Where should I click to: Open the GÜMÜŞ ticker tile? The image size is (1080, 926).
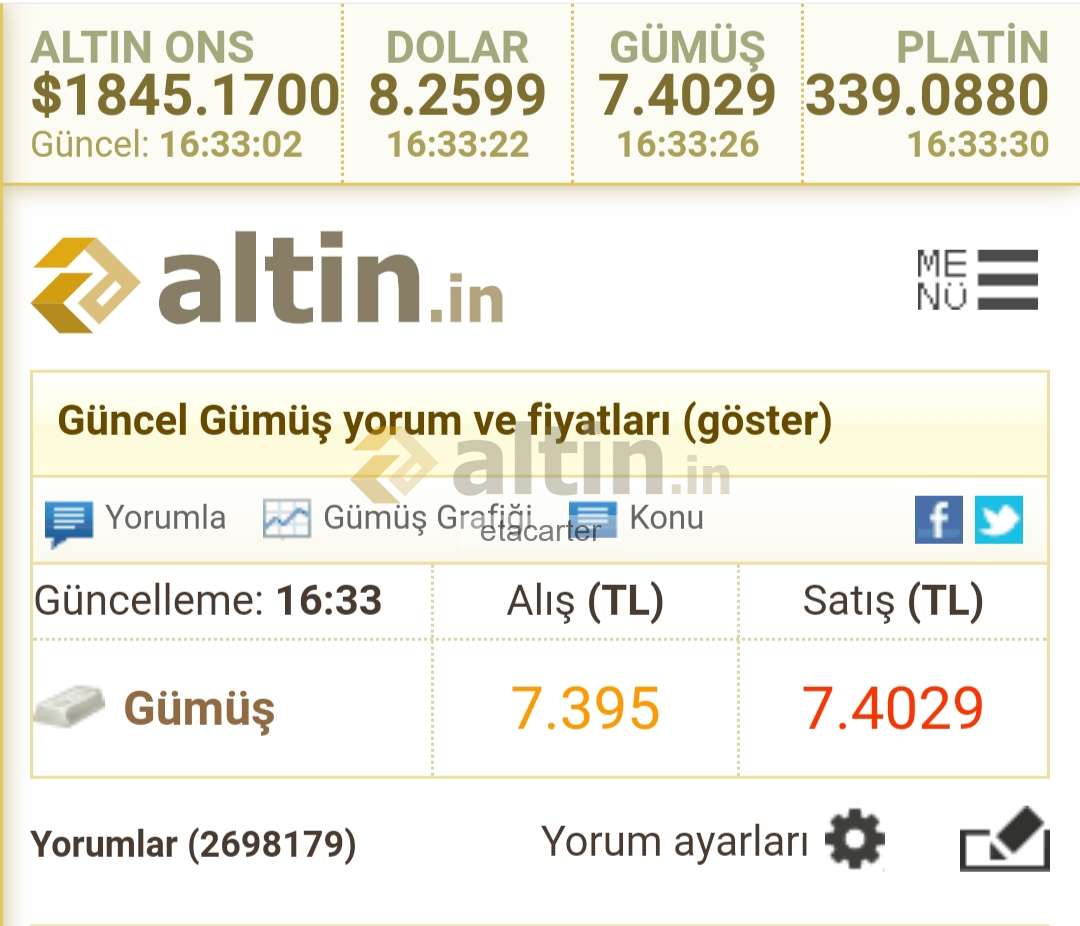click(x=687, y=95)
